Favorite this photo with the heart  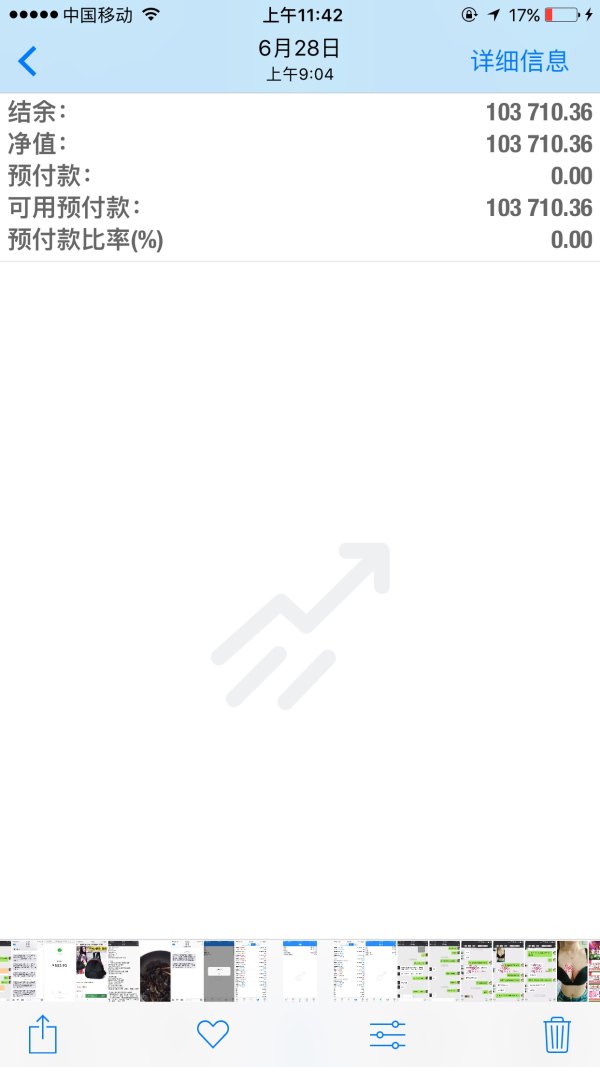pyautogui.click(x=213, y=1034)
